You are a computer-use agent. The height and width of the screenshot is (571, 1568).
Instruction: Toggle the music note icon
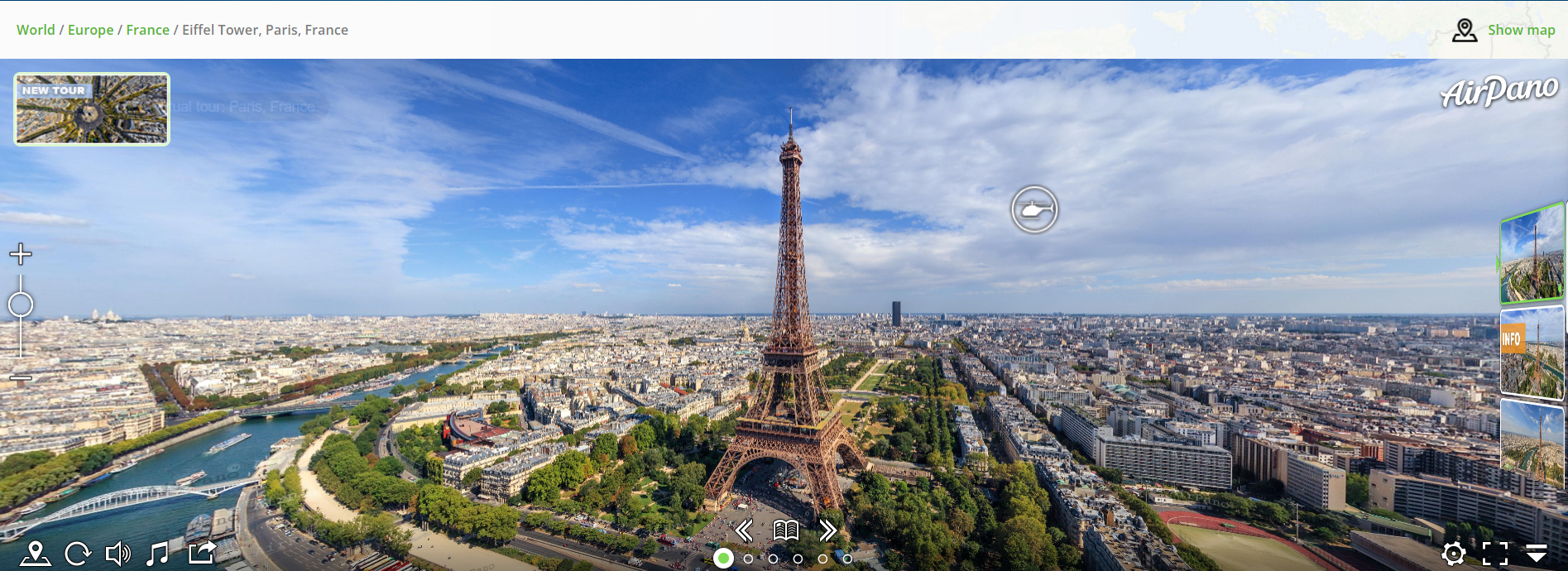[157, 553]
